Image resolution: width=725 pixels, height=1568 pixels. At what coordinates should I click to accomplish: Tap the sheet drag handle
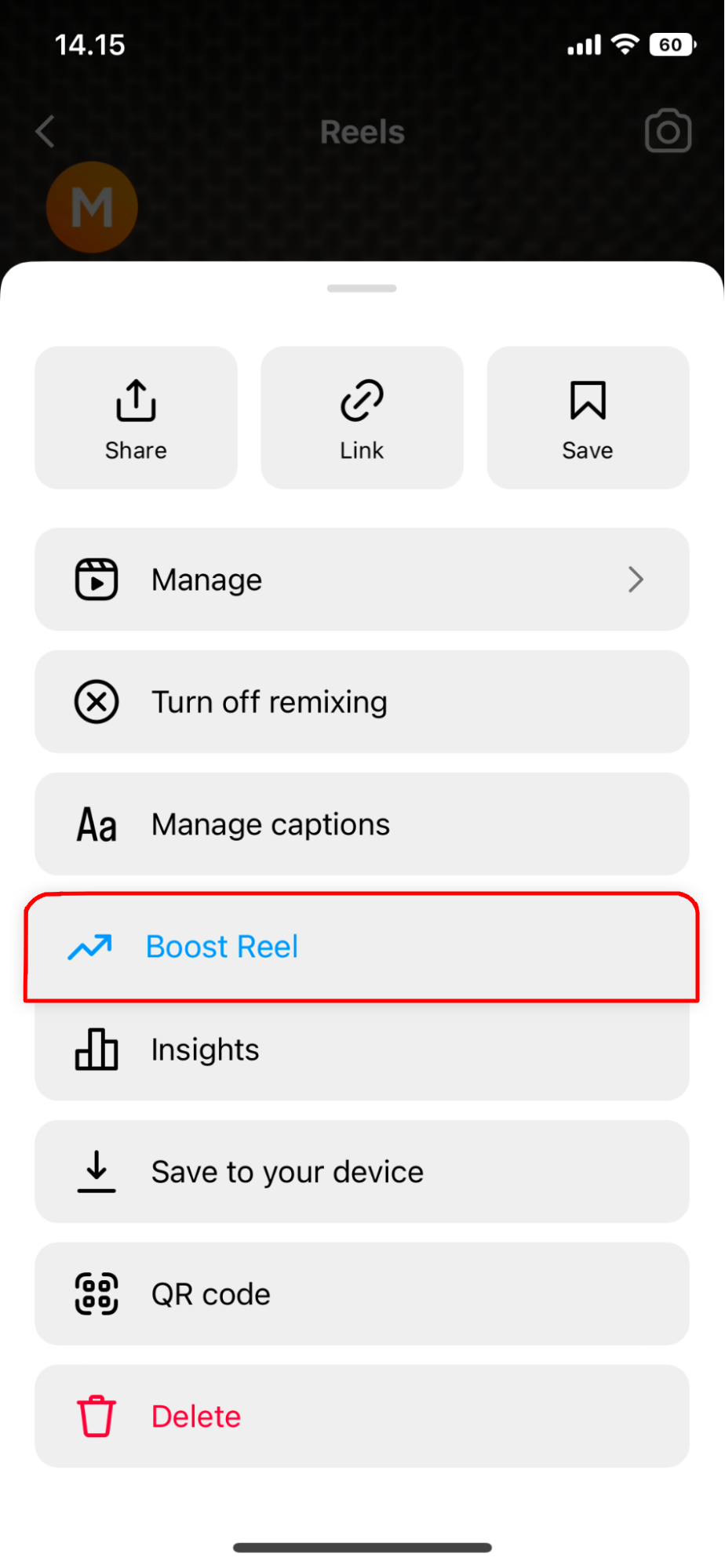pyautogui.click(x=362, y=289)
